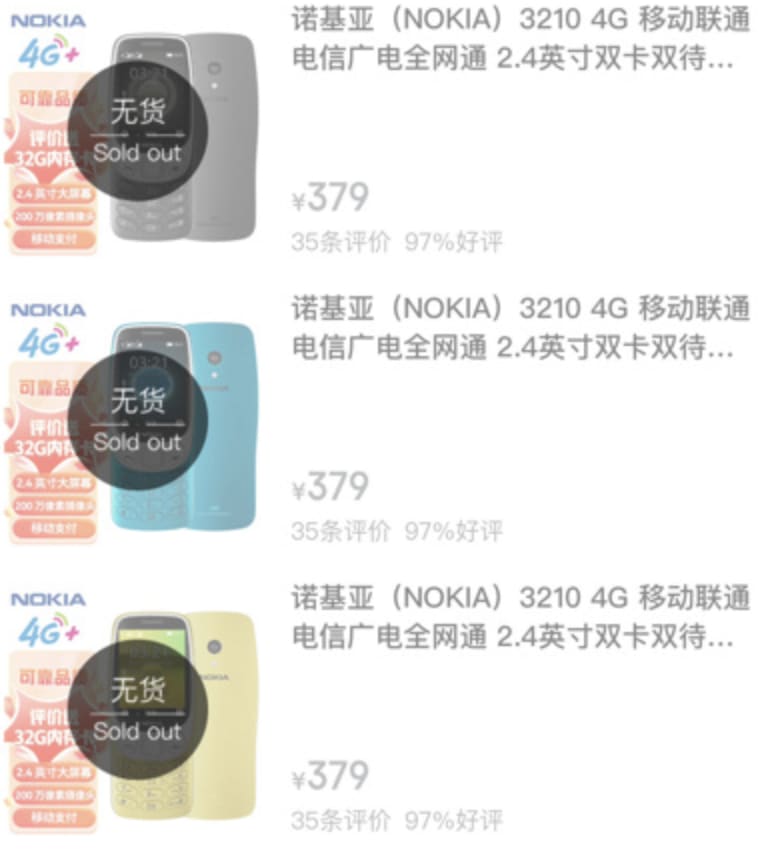Open the sold-out yellow Nokia 3210 listing
This screenshot has width=761, height=852.
click(519, 618)
